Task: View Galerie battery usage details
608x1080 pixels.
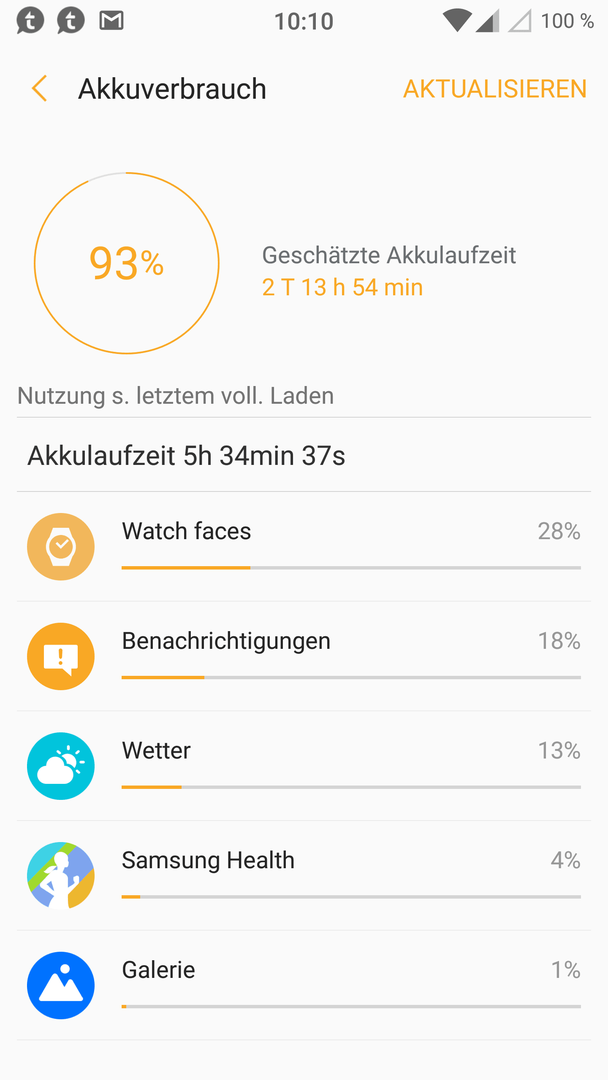Action: pos(304,985)
